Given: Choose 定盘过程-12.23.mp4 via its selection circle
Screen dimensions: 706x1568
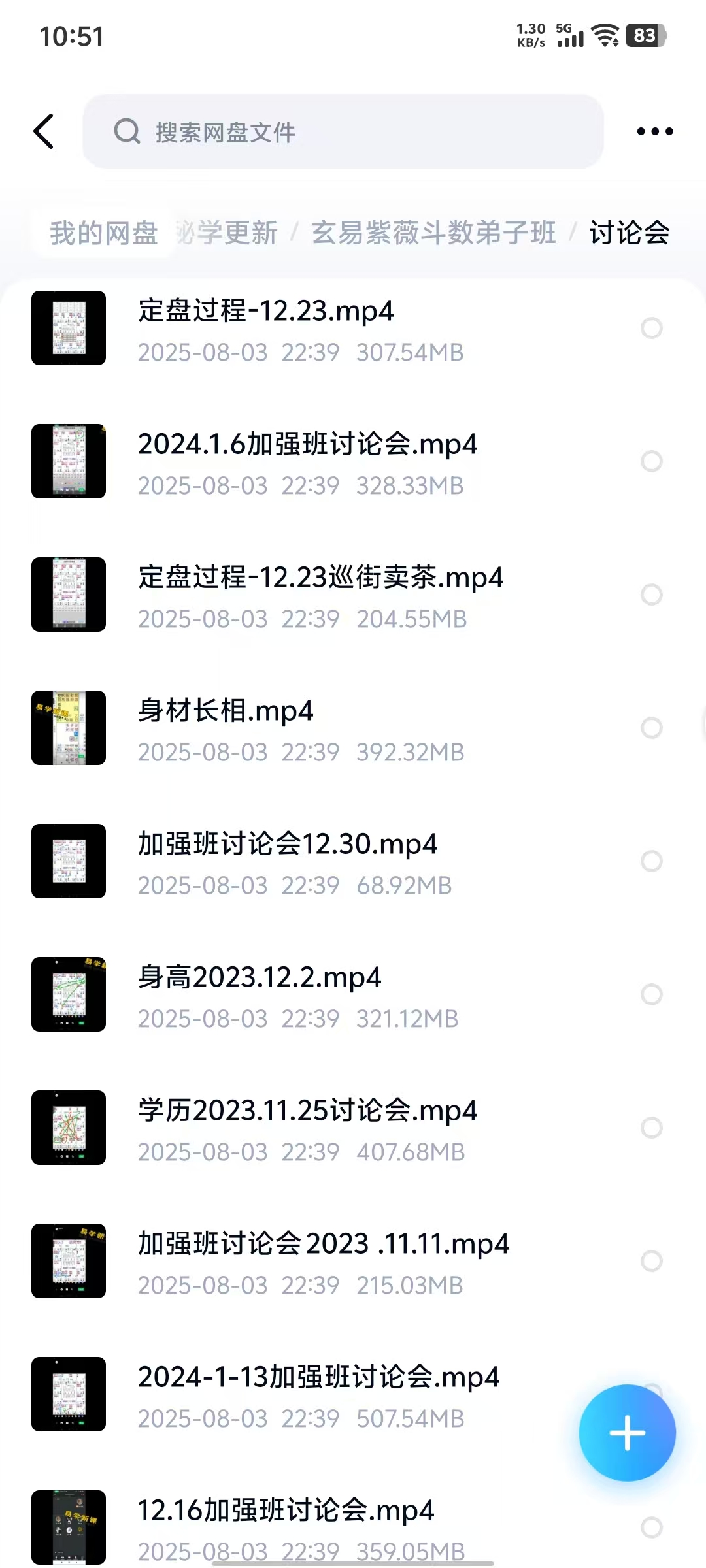Looking at the screenshot, I should tap(651, 328).
